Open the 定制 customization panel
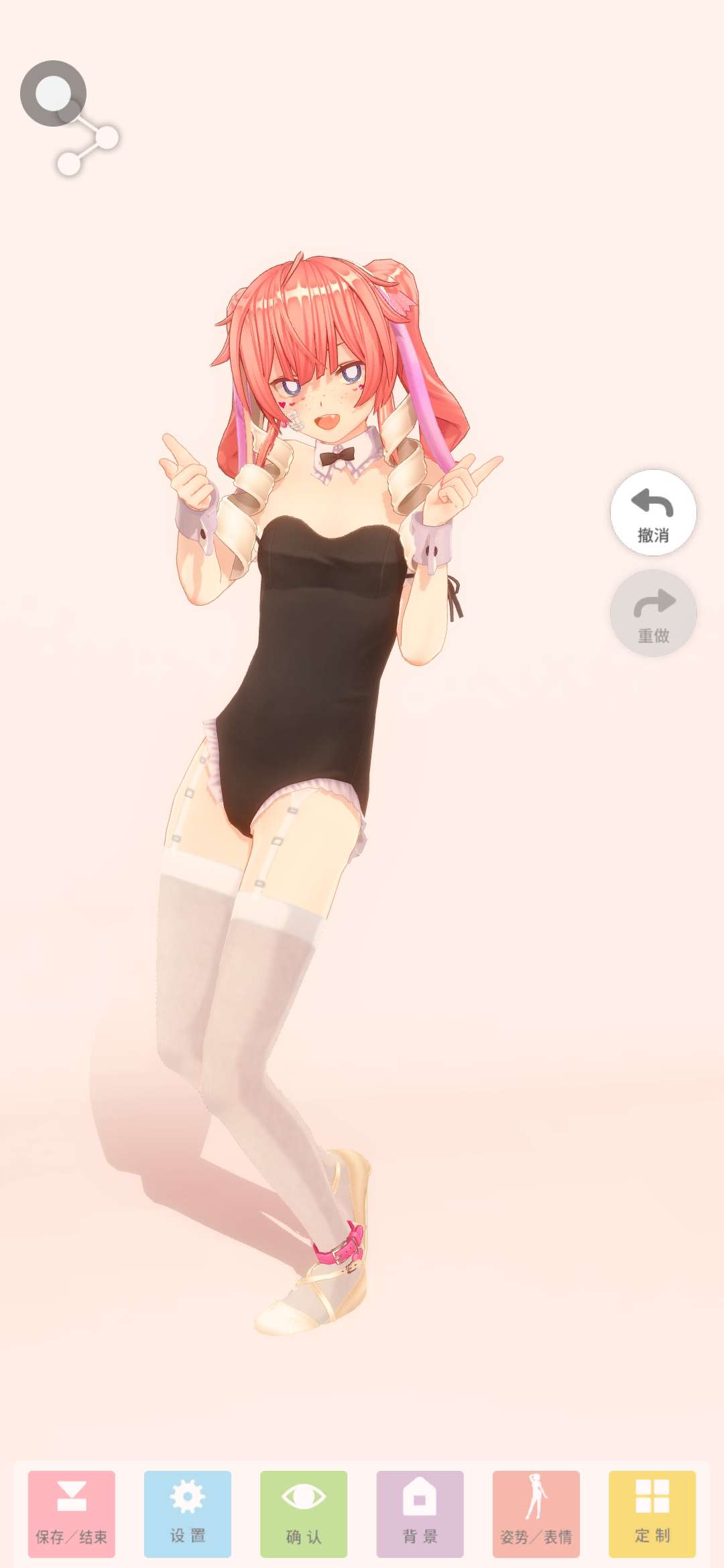Screen dimensions: 724x1568 coord(652,1514)
